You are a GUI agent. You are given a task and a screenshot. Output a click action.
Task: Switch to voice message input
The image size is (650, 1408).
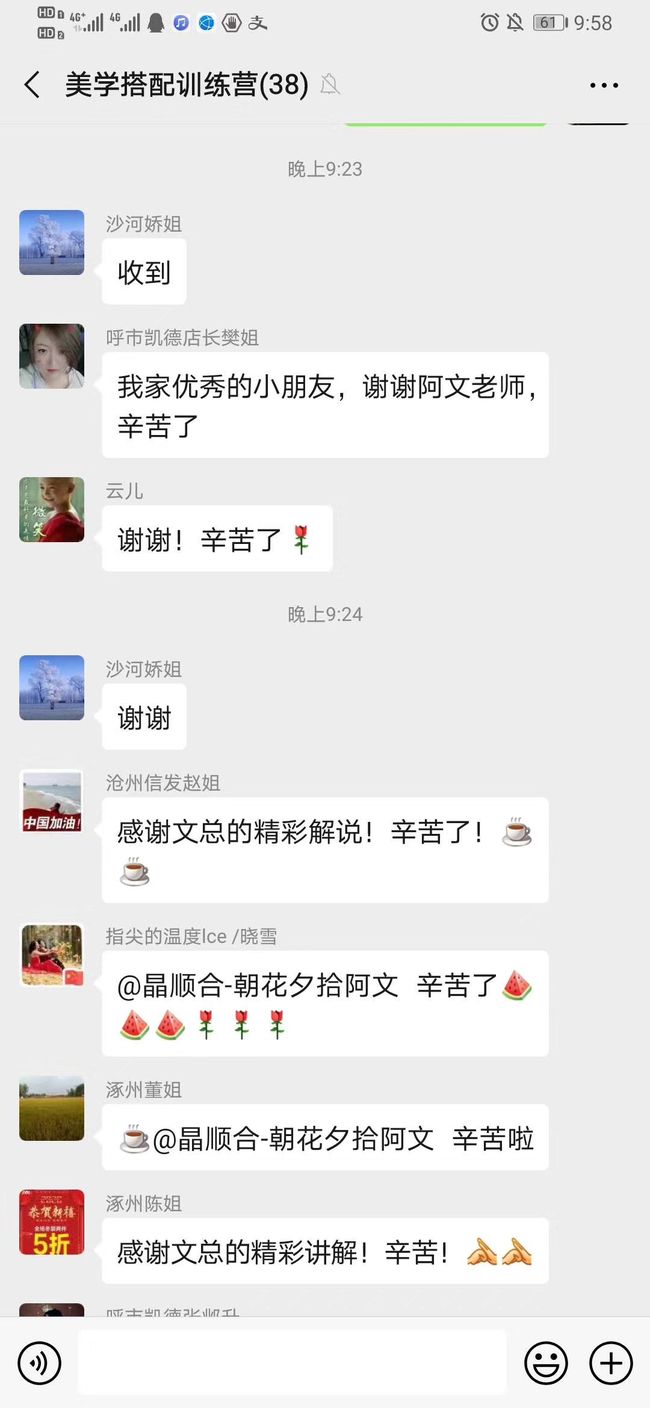click(x=39, y=1362)
